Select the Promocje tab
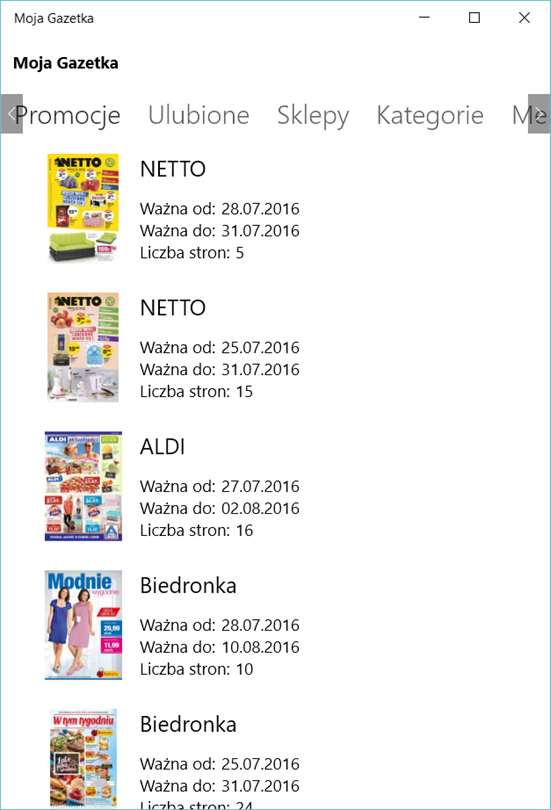 click(x=68, y=116)
